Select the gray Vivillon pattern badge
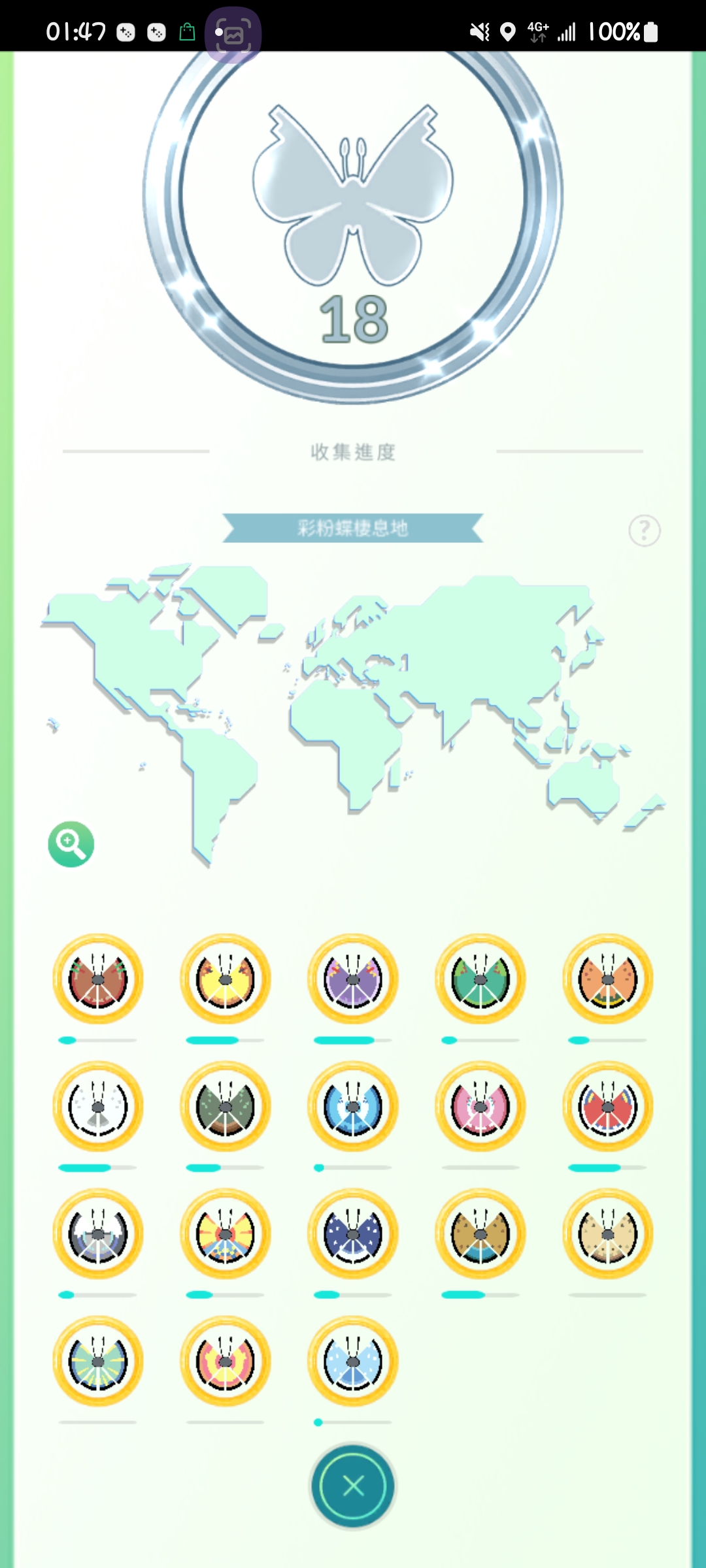Screen dimensions: 706x1568 (x=98, y=1233)
